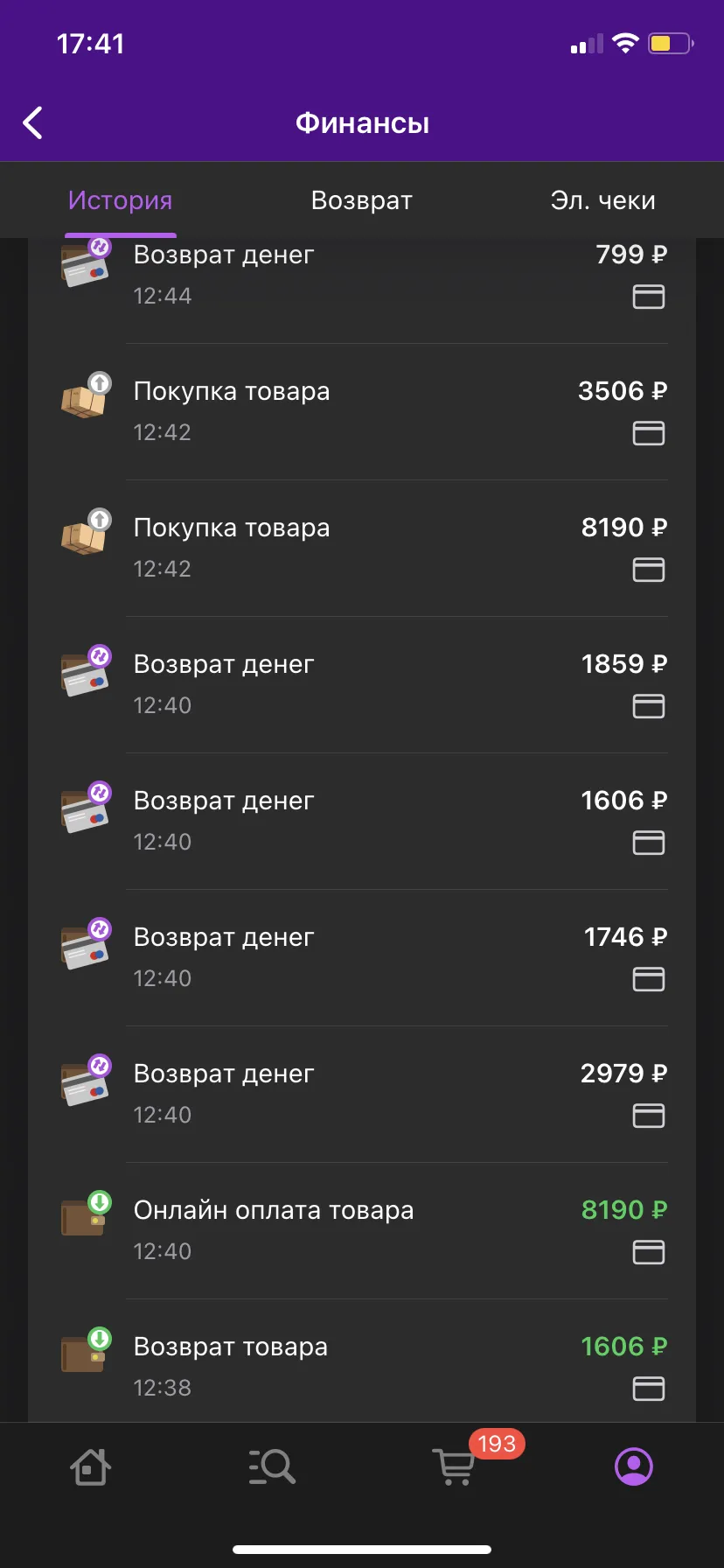View Возврат денег 2979 ₽ details
This screenshot has width=724, height=1568.
coord(362,1095)
